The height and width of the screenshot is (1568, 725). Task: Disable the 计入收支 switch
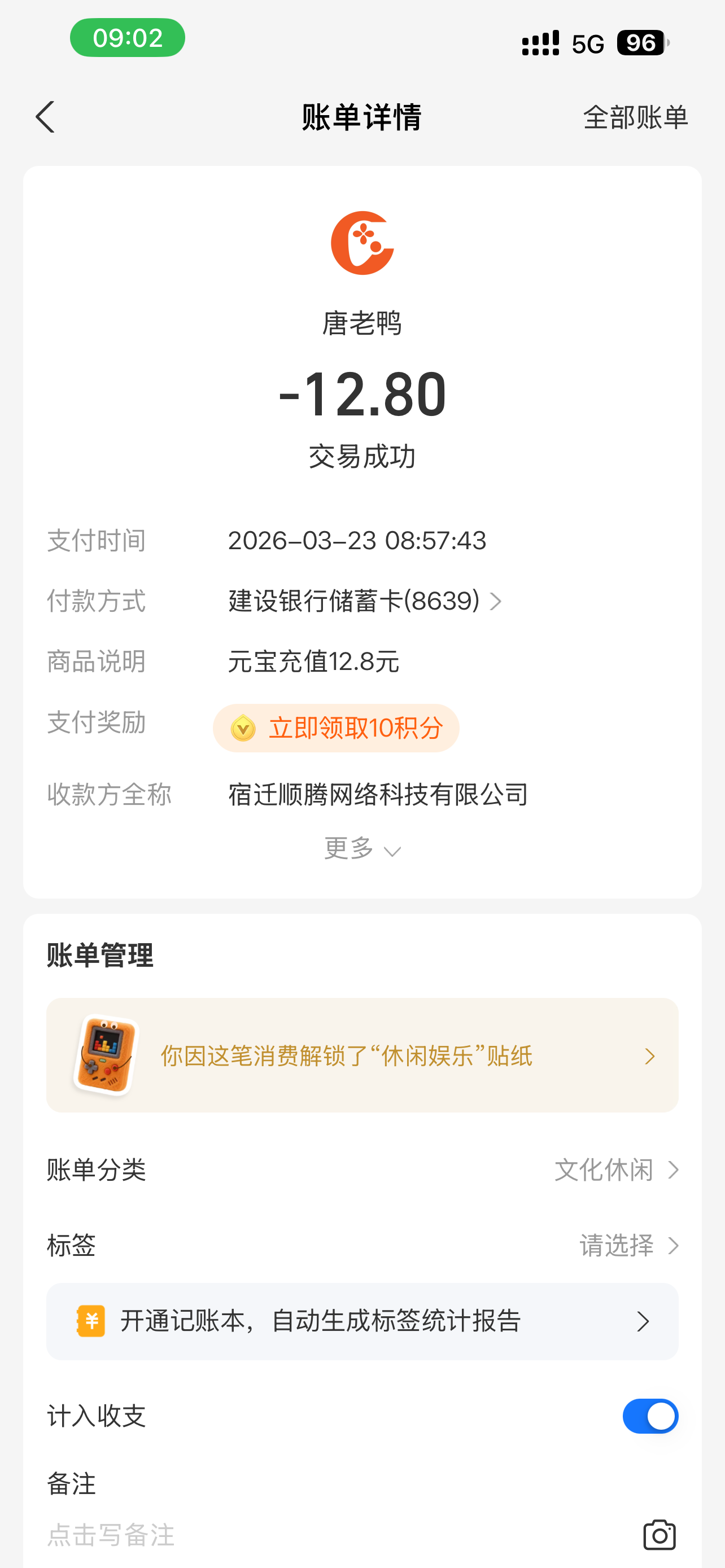click(649, 1416)
